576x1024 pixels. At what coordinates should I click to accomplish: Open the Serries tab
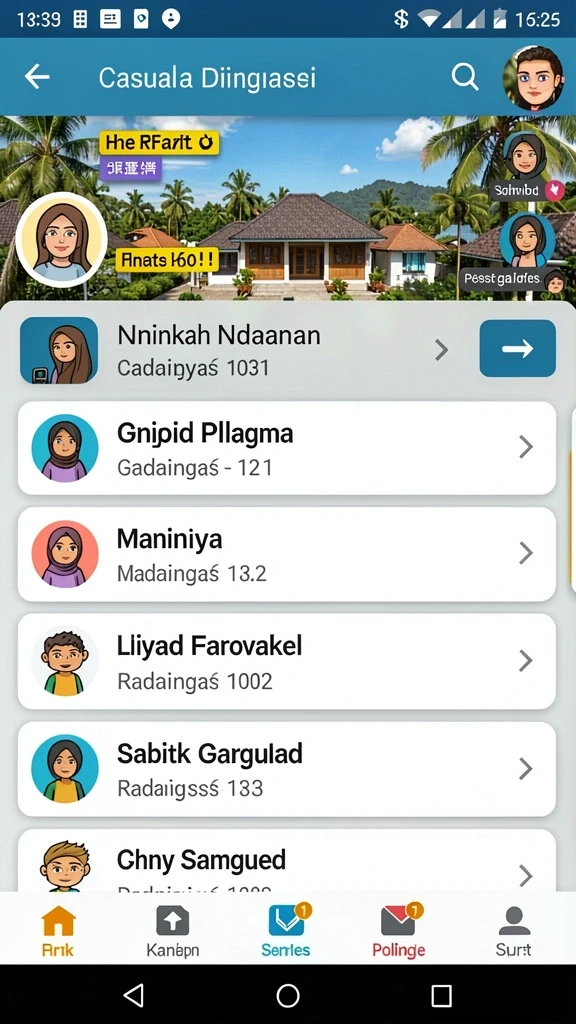point(286,930)
